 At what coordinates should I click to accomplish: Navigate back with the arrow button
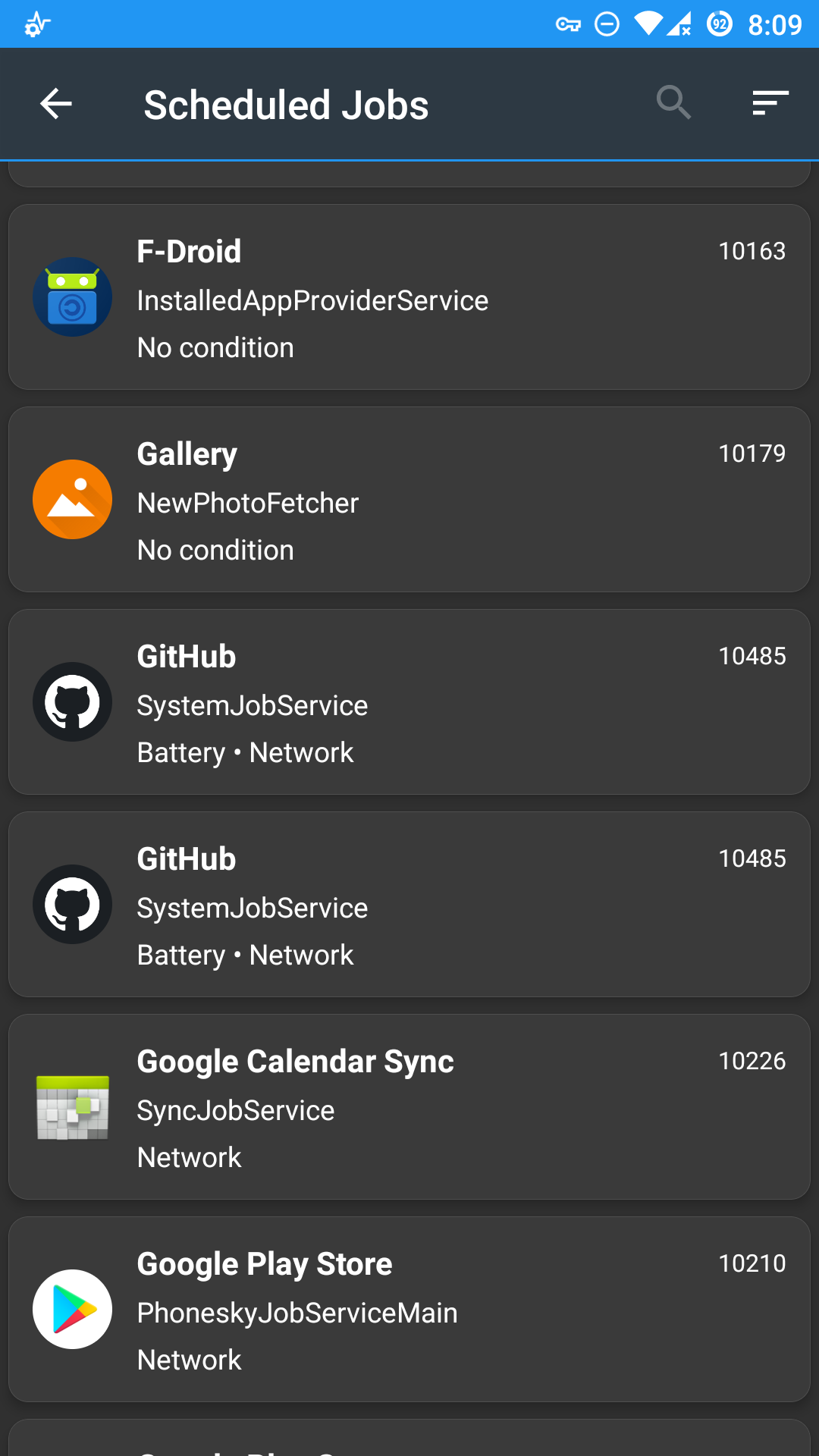coord(55,103)
